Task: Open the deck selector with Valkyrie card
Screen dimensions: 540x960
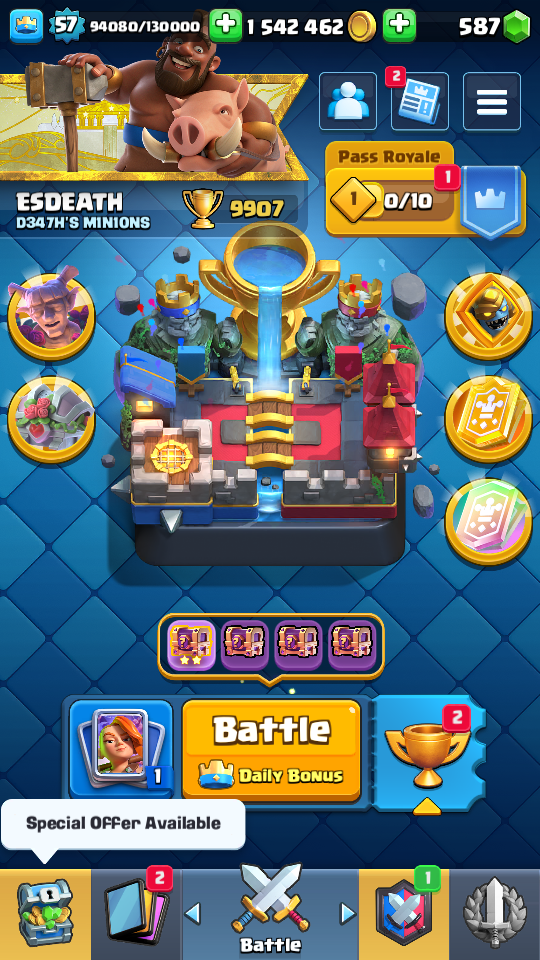Action: 121,749
